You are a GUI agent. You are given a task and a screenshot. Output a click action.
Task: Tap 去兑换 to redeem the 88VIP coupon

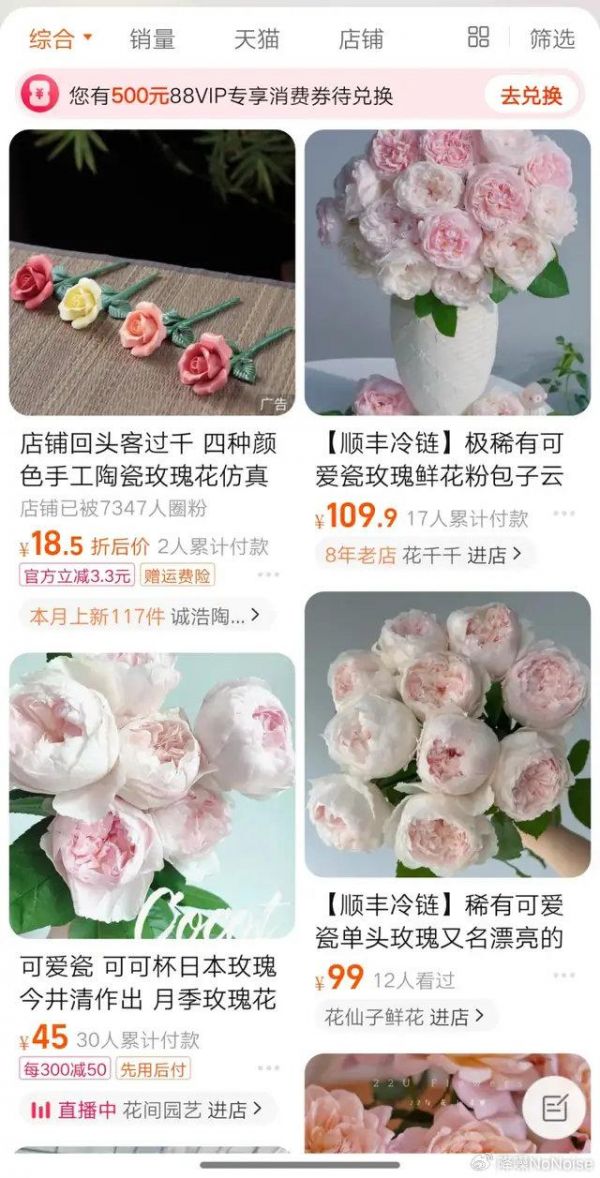coord(531,96)
